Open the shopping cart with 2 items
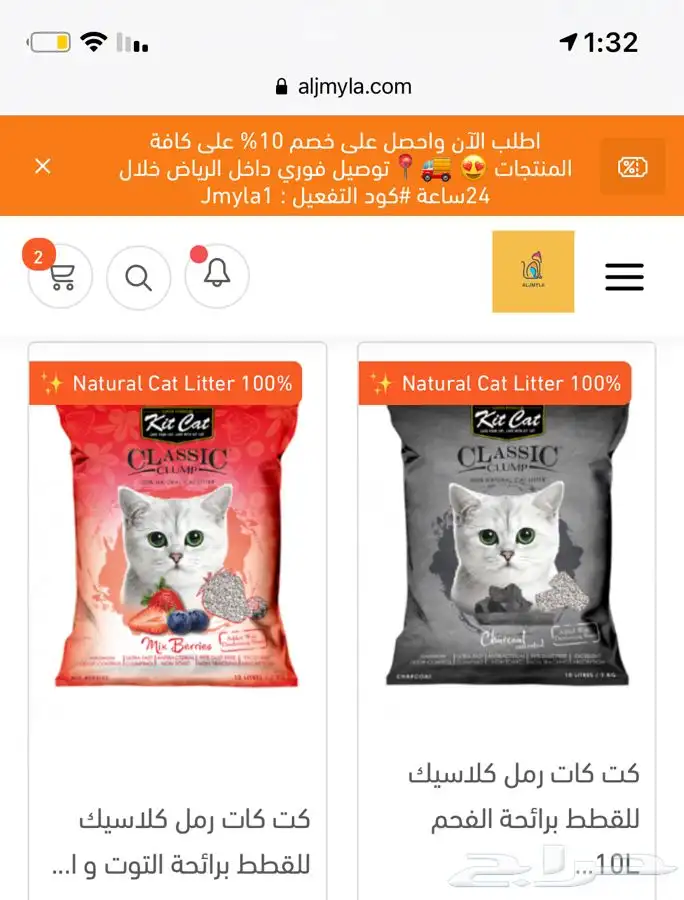 click(x=60, y=277)
